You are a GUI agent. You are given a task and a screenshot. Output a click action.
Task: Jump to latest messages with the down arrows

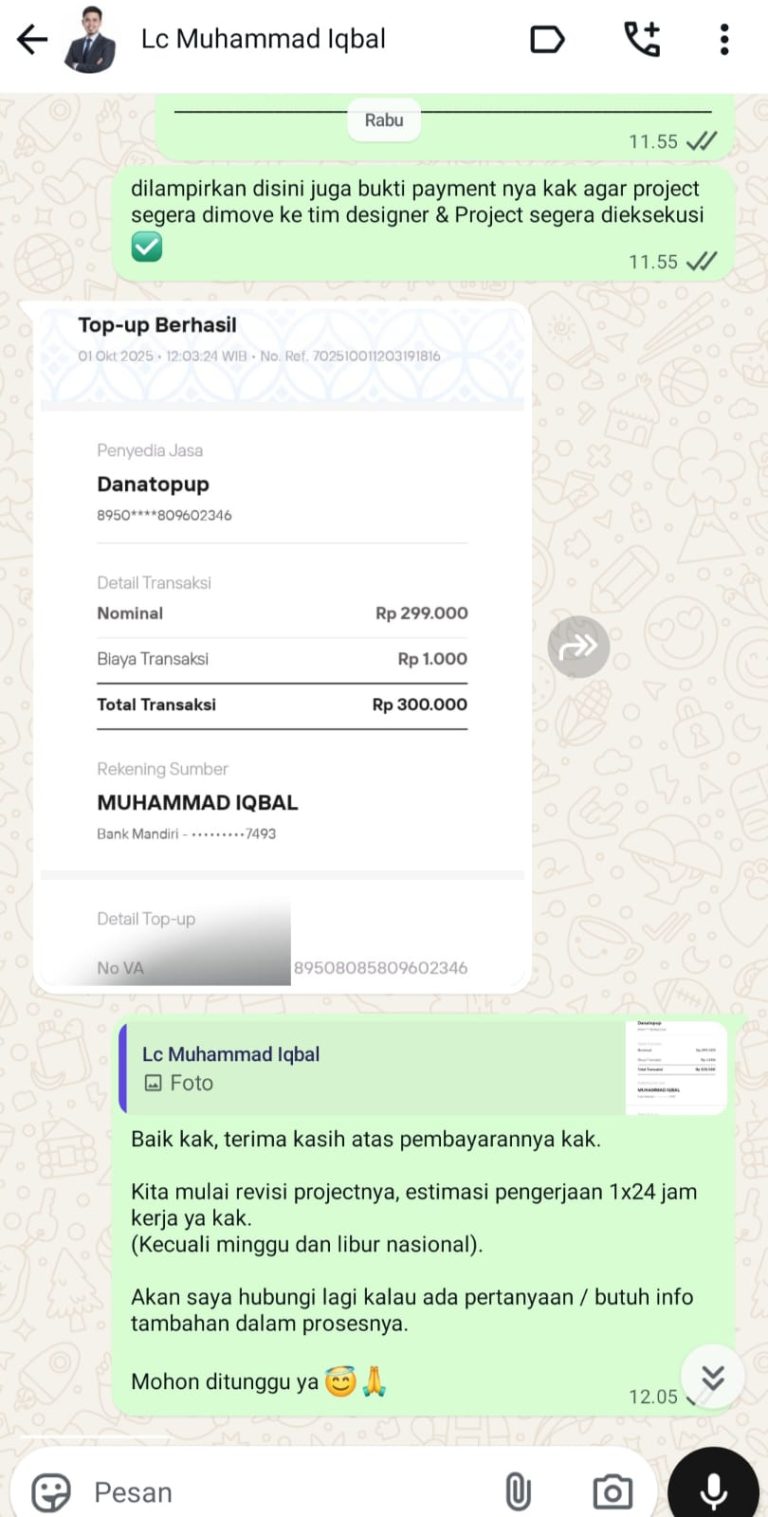tap(712, 1377)
